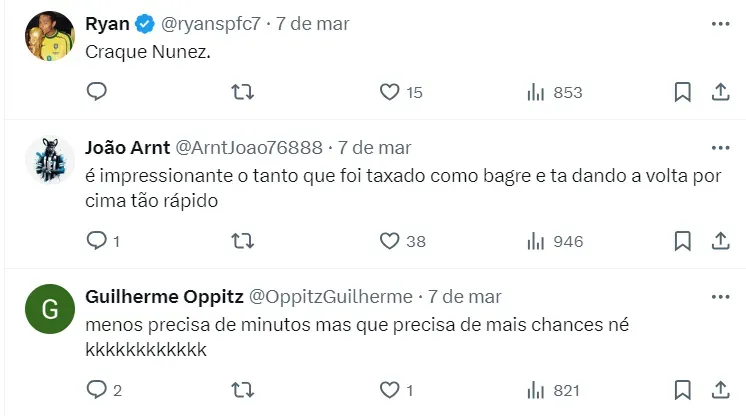Retweet João Arnt's post
This screenshot has width=746, height=416.
coord(243,241)
